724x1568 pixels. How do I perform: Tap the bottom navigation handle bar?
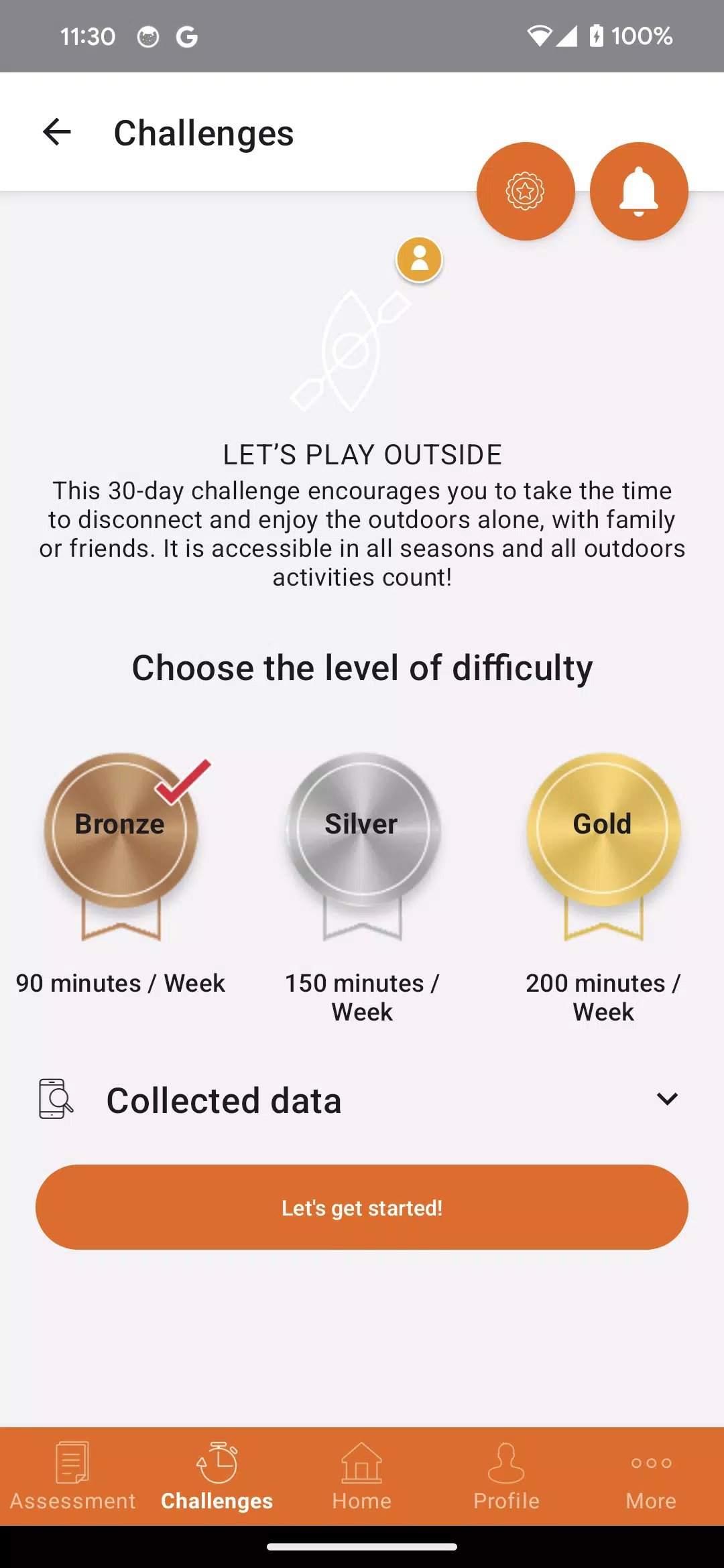coord(361,1546)
